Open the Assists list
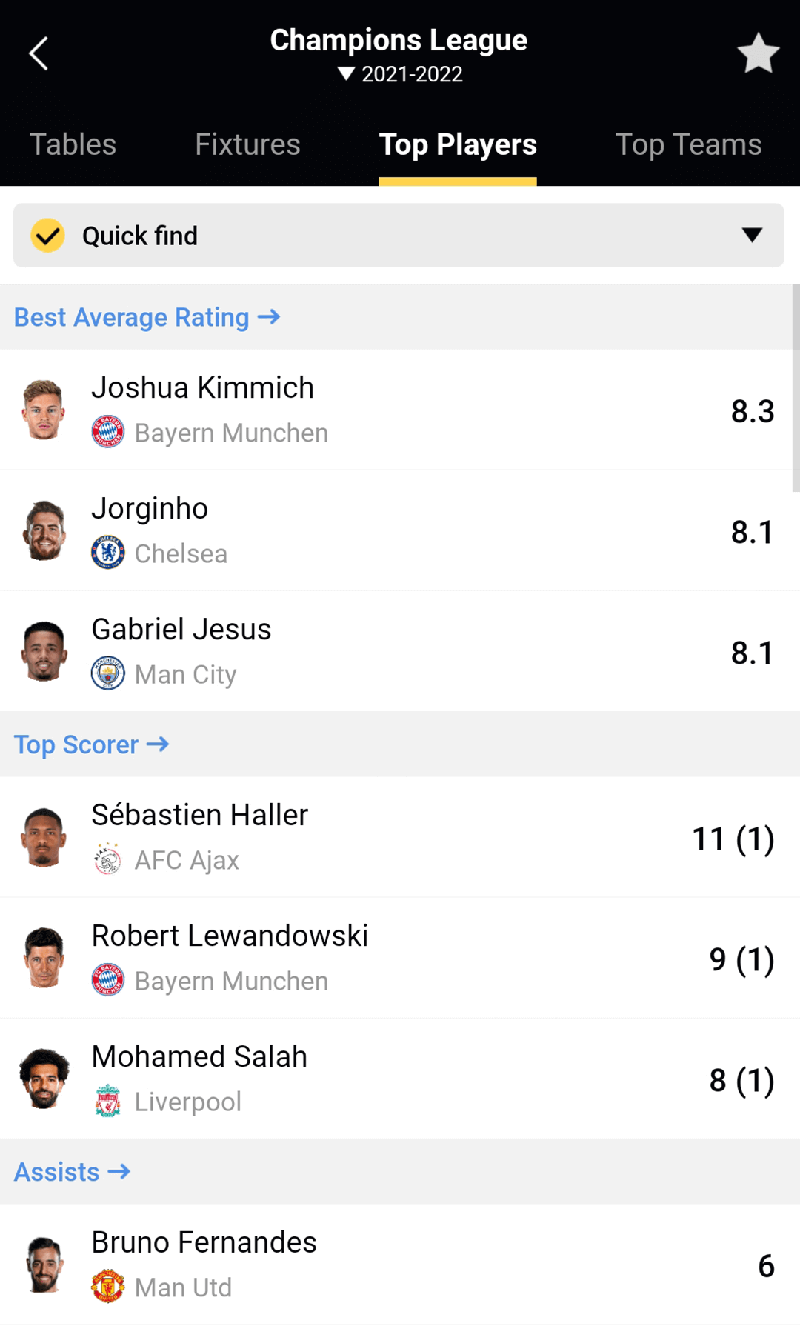 point(72,1171)
